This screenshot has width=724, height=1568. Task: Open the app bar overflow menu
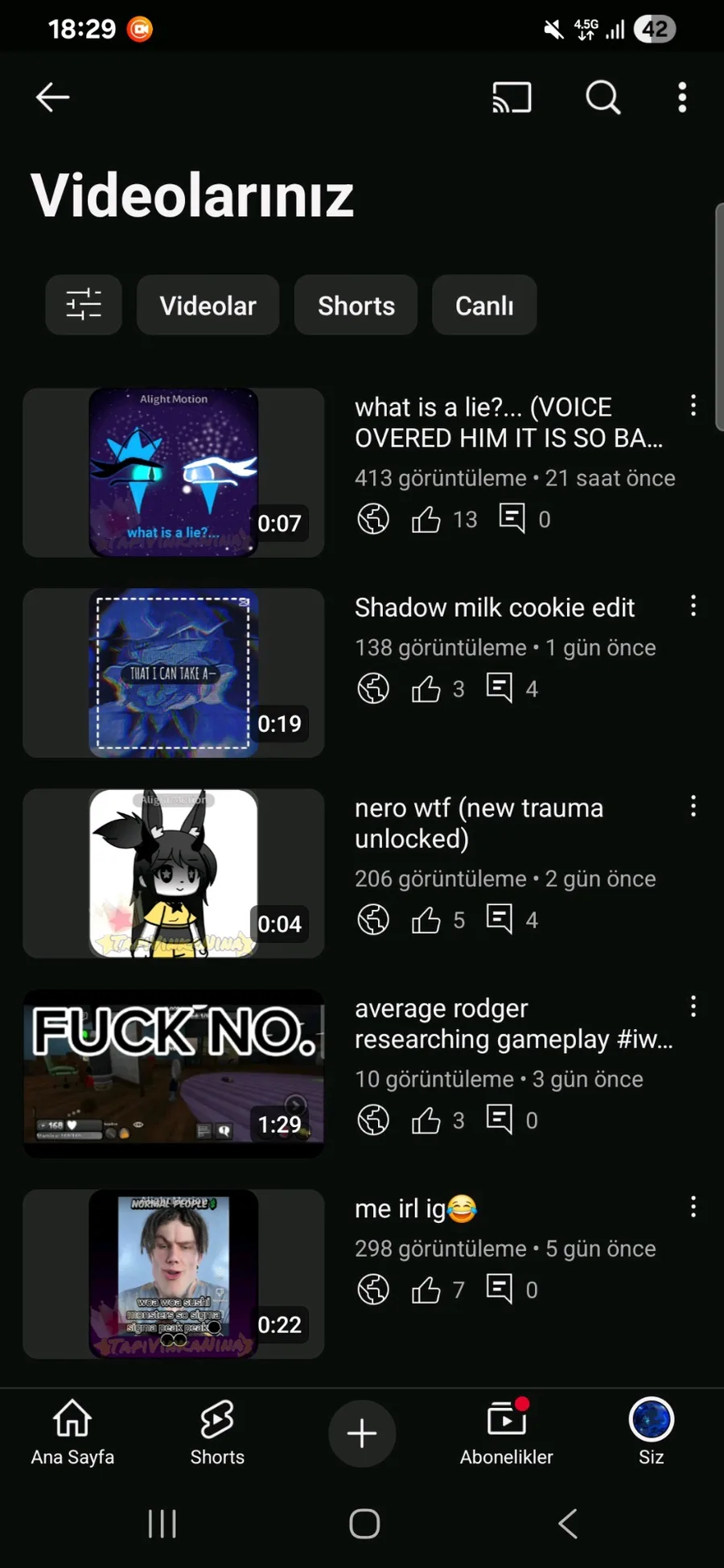point(682,97)
